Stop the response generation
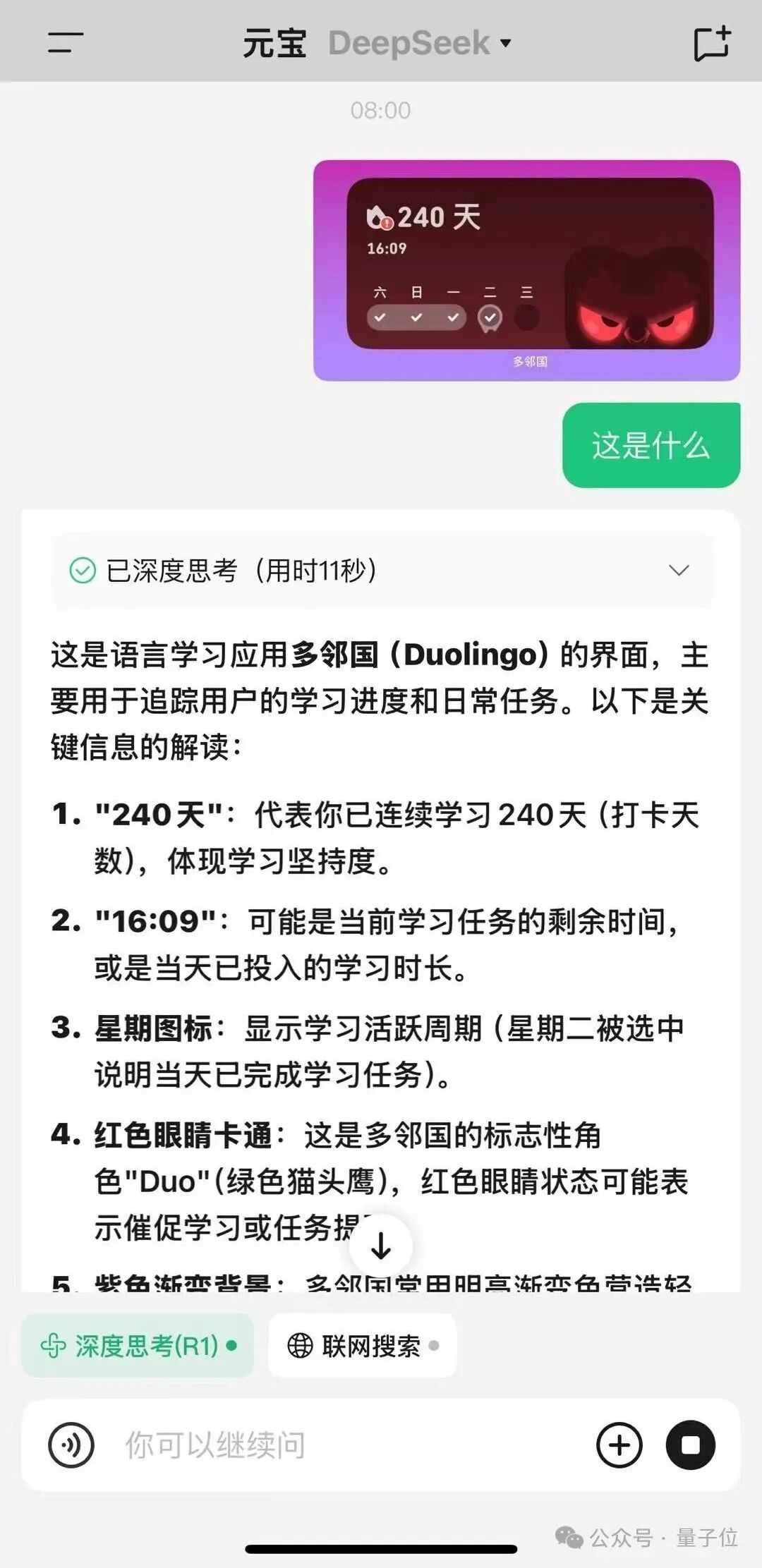762x1568 pixels. tap(690, 1445)
